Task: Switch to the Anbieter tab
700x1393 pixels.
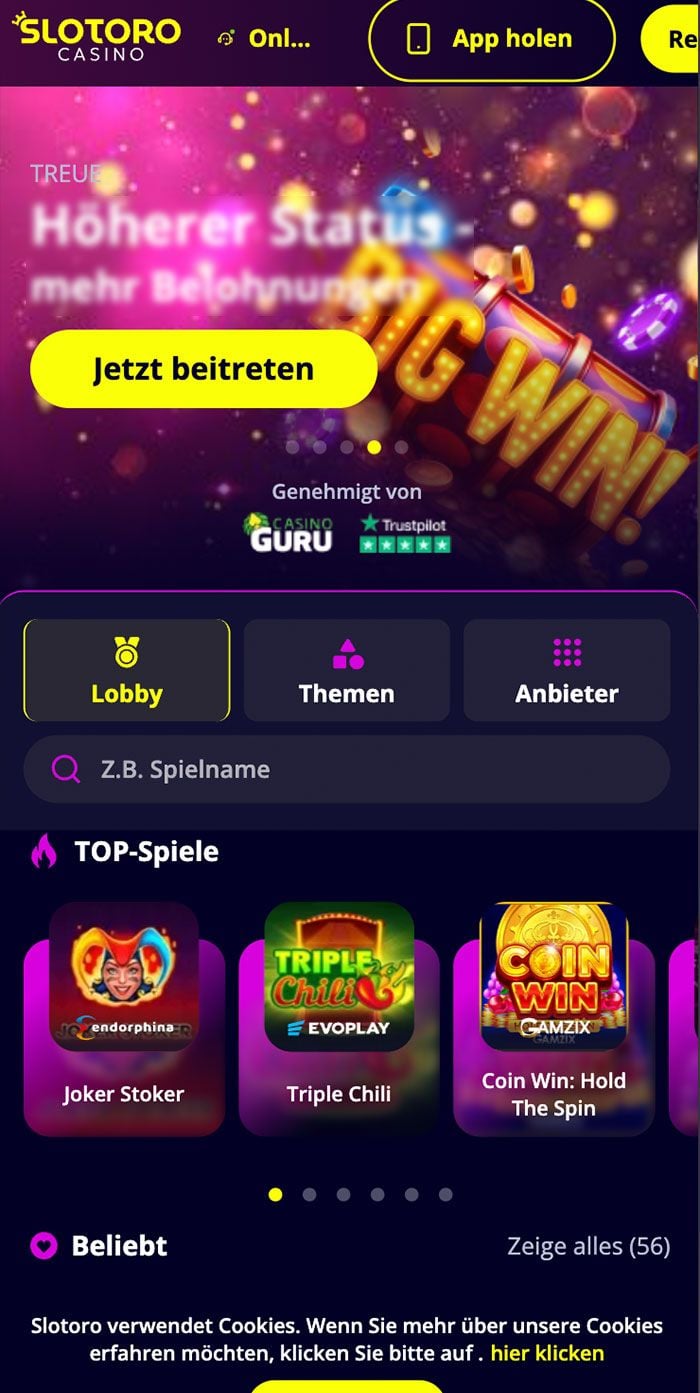Action: [566, 670]
